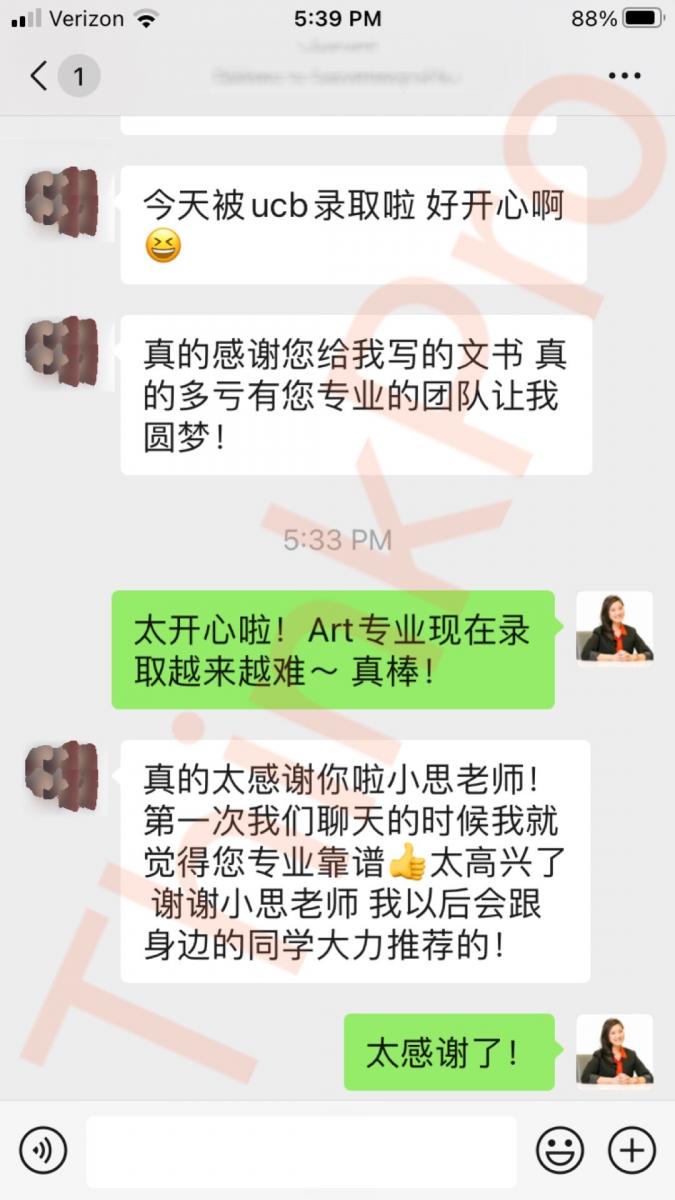Focus the message text field

(x=300, y=1150)
